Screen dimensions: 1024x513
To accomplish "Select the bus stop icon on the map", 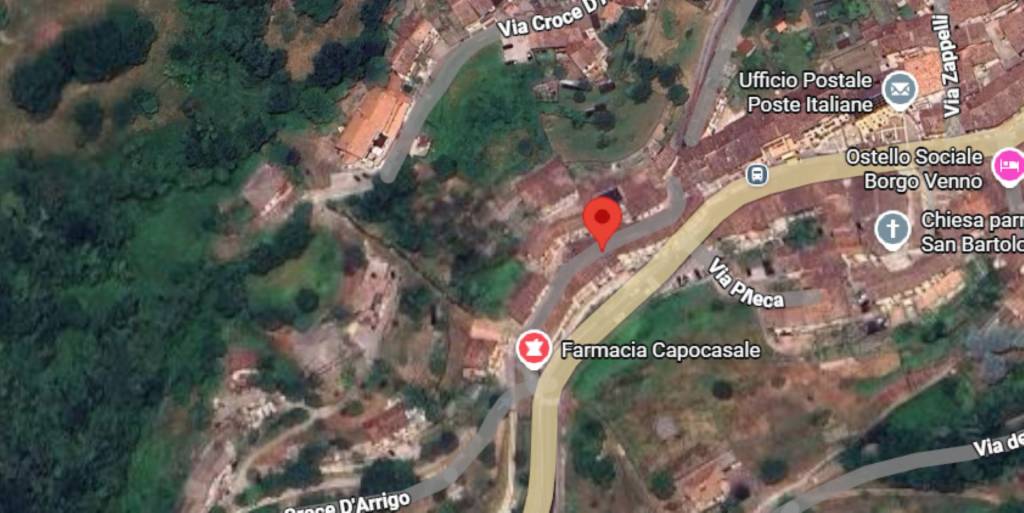I will point(757,175).
